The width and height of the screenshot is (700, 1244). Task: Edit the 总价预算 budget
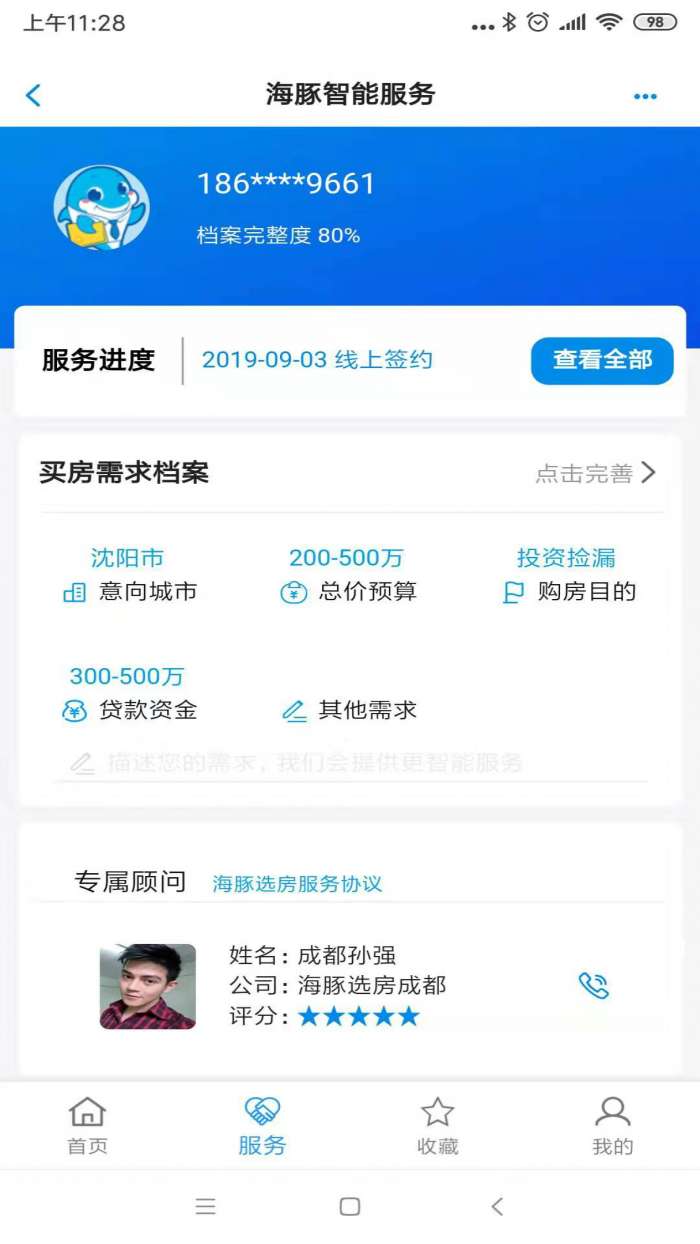click(x=347, y=576)
